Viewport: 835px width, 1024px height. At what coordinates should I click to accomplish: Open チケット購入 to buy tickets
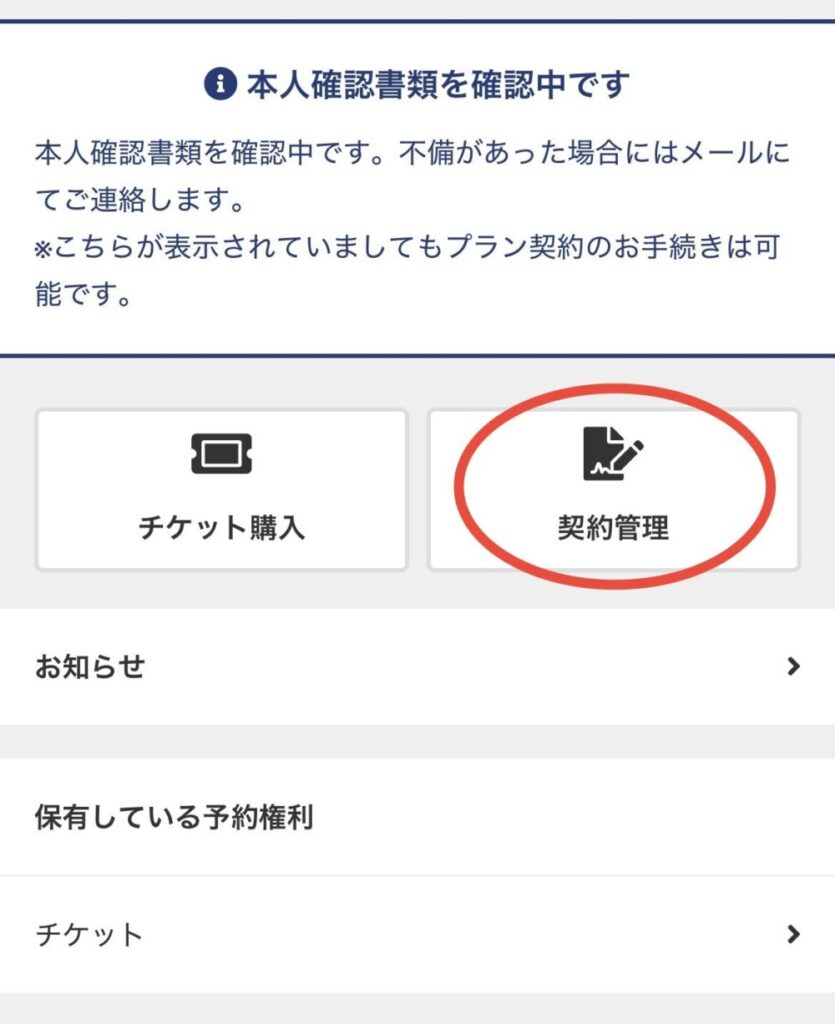pos(221,489)
